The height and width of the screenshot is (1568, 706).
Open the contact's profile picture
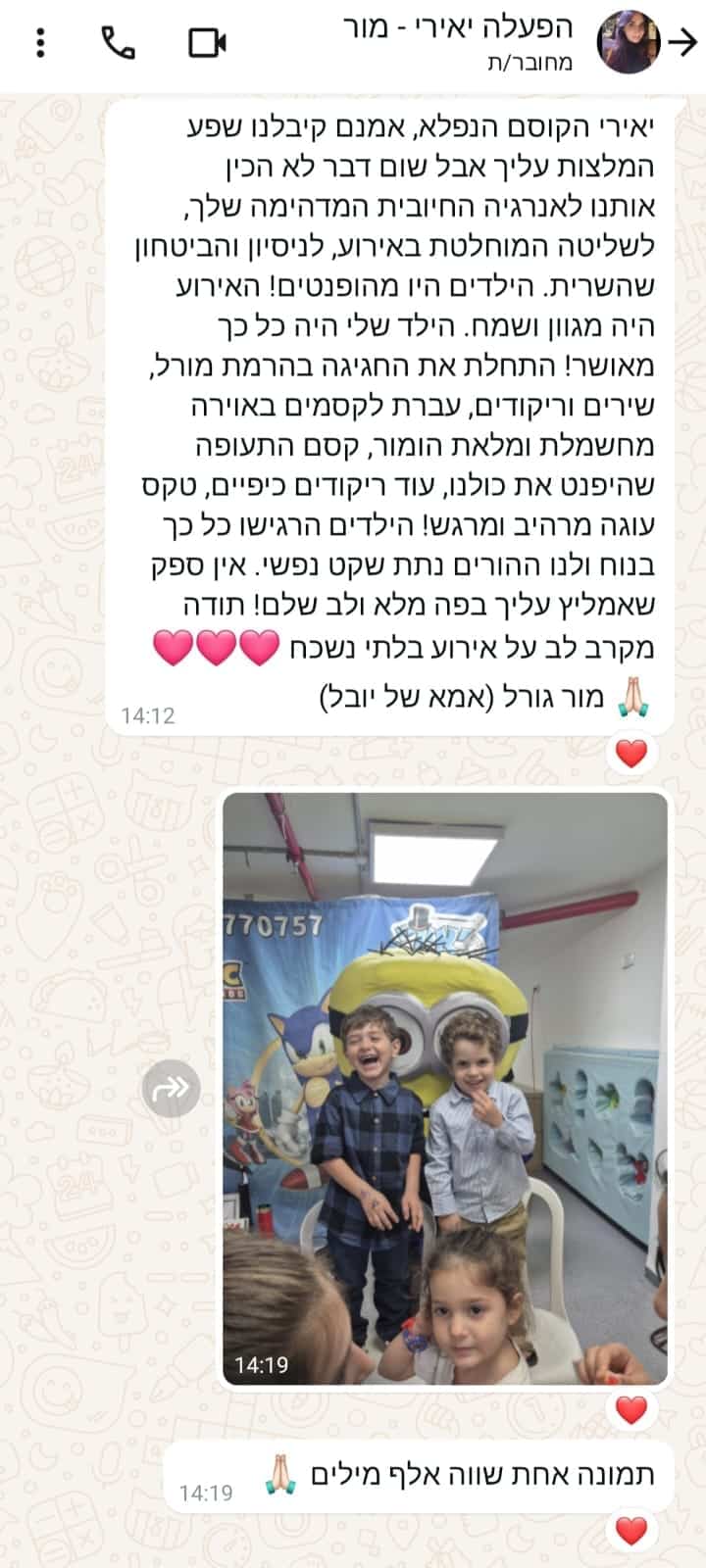(x=629, y=43)
